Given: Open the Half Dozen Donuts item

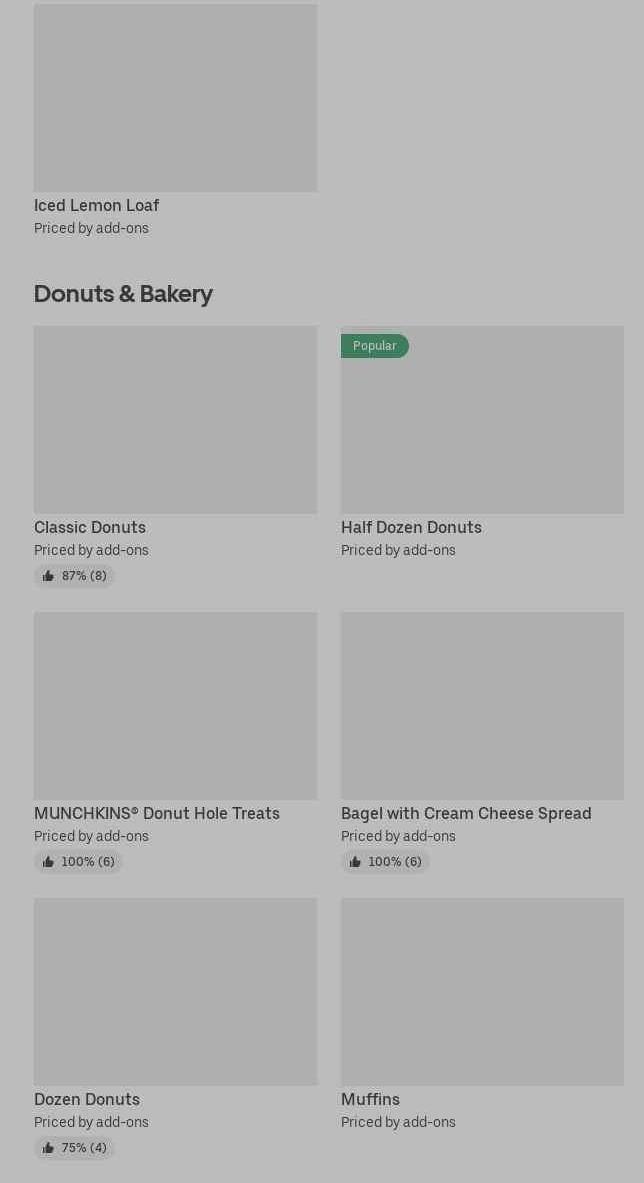Looking at the screenshot, I should point(482,443).
